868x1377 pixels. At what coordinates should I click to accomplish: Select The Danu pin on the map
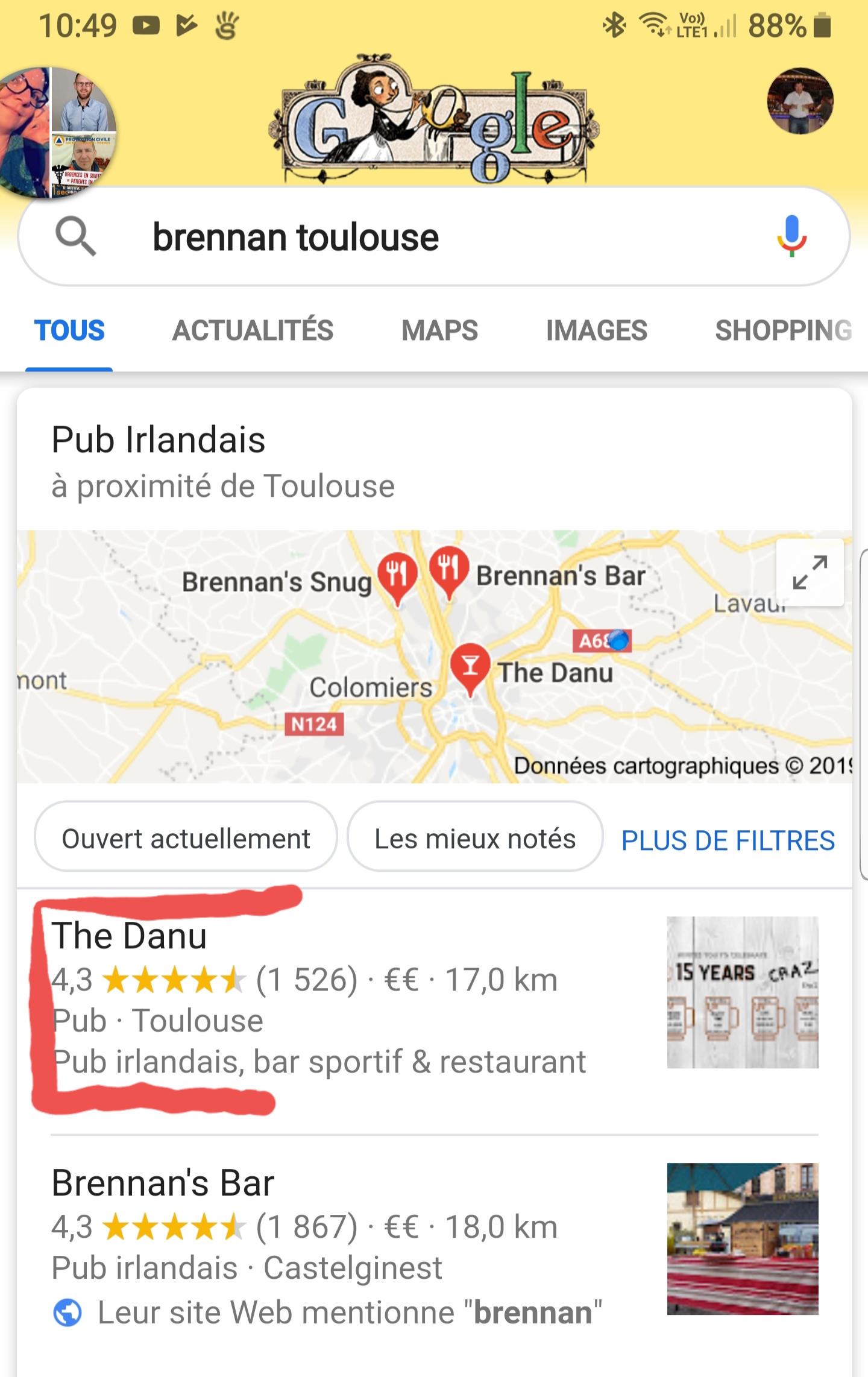(x=470, y=667)
